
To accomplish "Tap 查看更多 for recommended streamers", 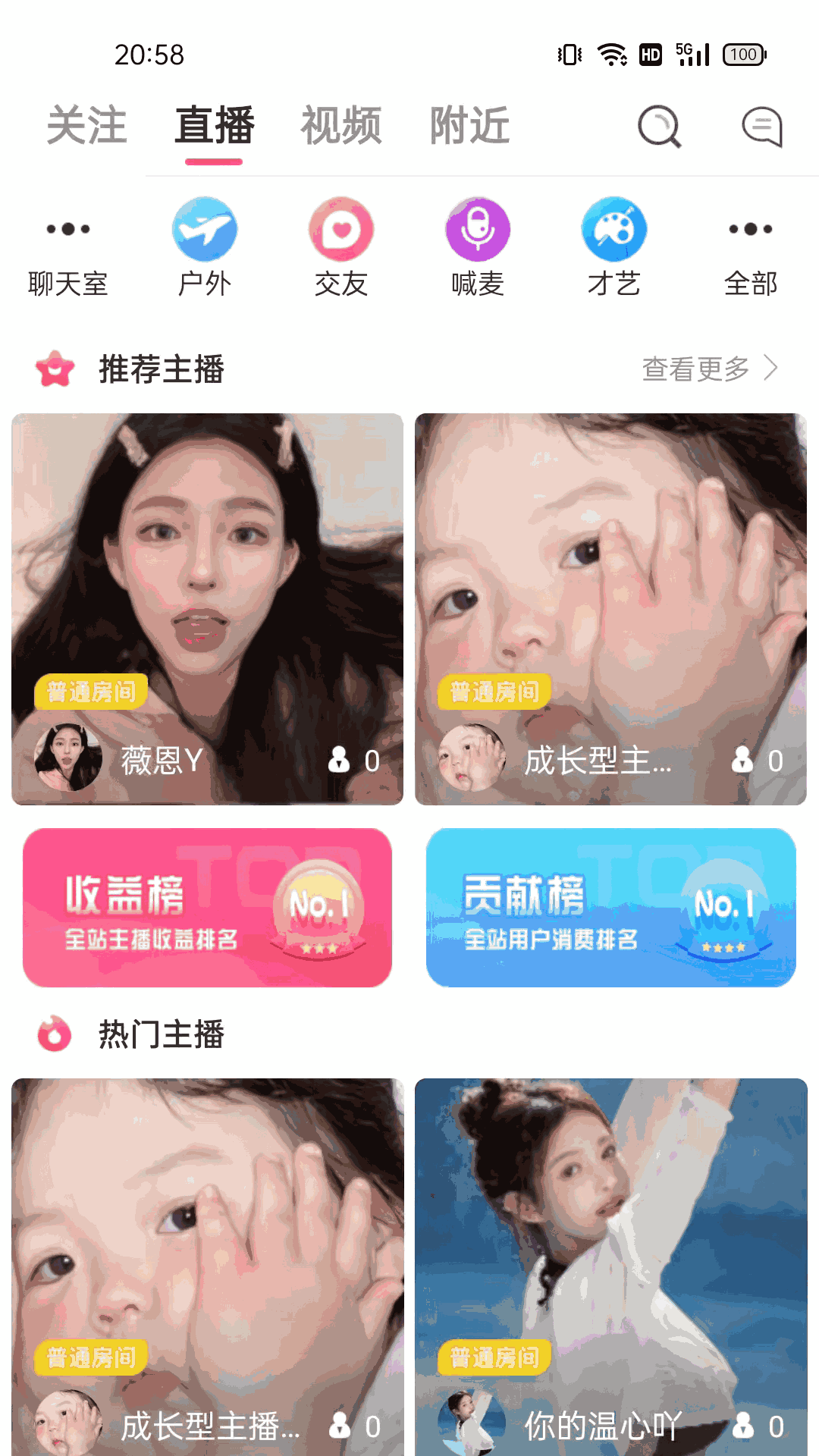I will click(709, 369).
